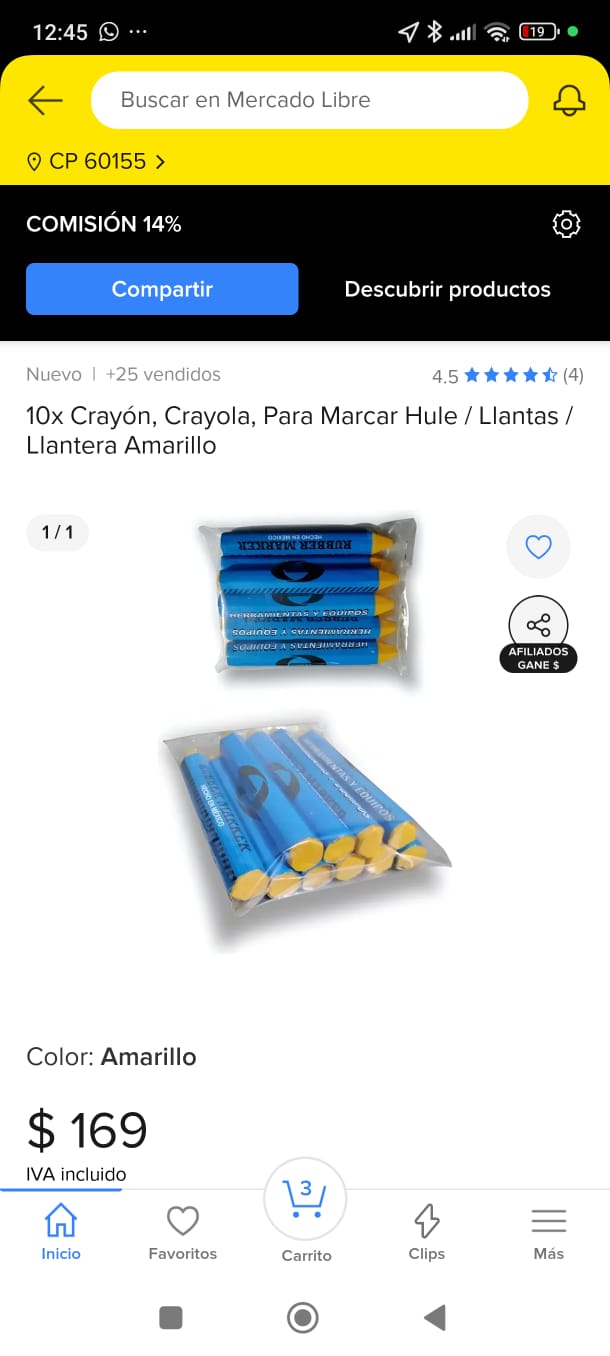This screenshot has height=1356, width=610.
Task: Go back using the header arrow
Action: pyautogui.click(x=45, y=100)
